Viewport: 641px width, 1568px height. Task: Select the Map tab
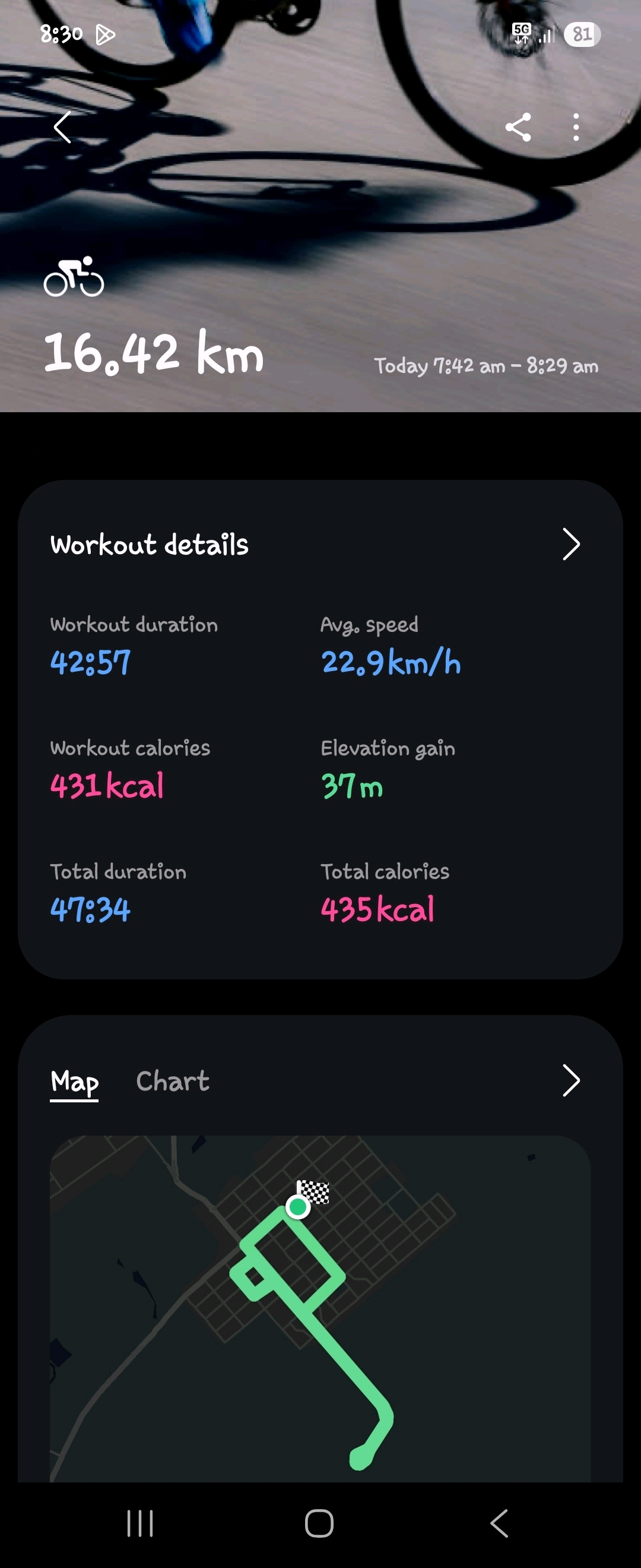click(74, 1082)
